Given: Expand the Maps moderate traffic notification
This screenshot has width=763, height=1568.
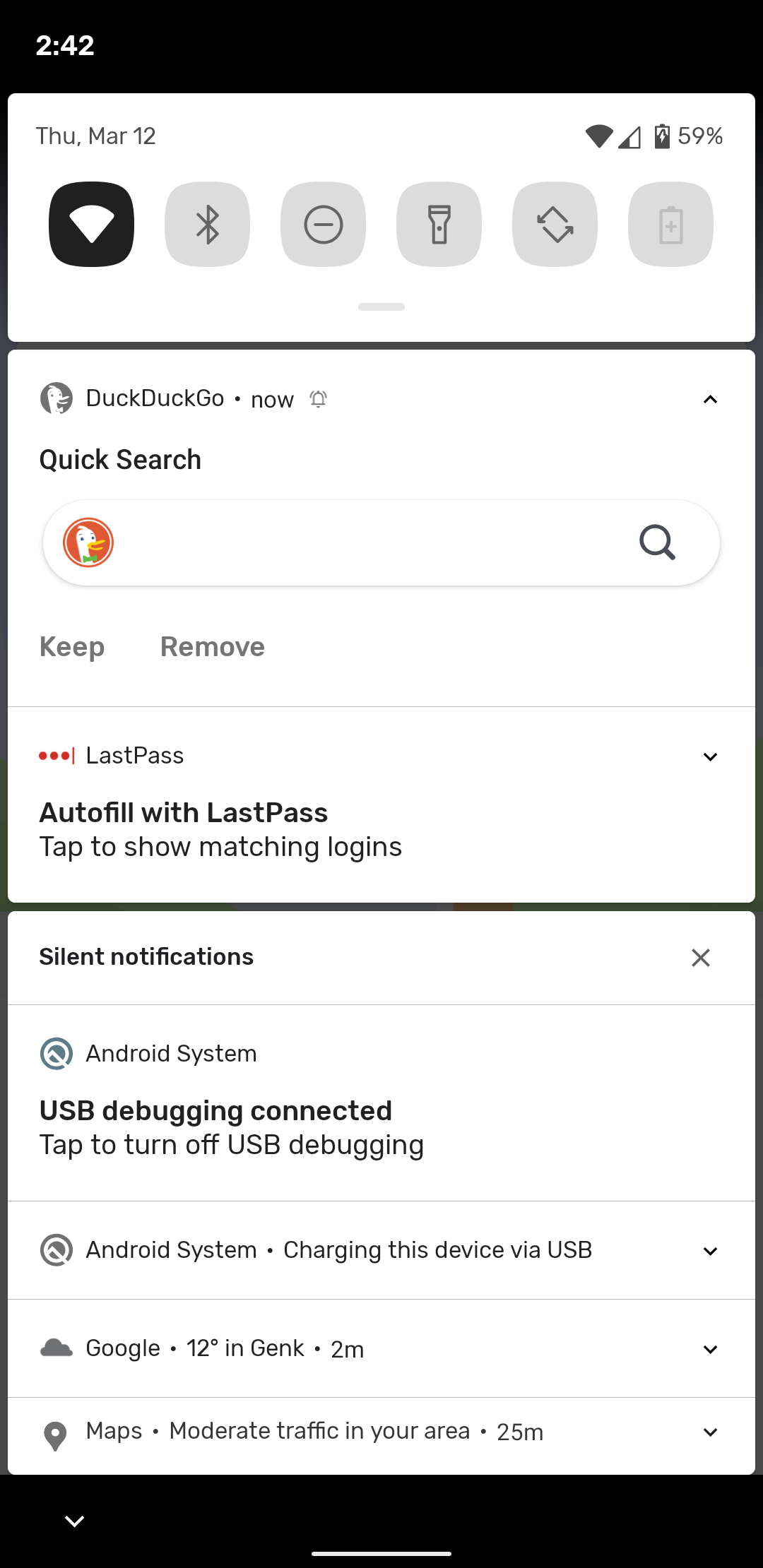Looking at the screenshot, I should [x=710, y=1432].
